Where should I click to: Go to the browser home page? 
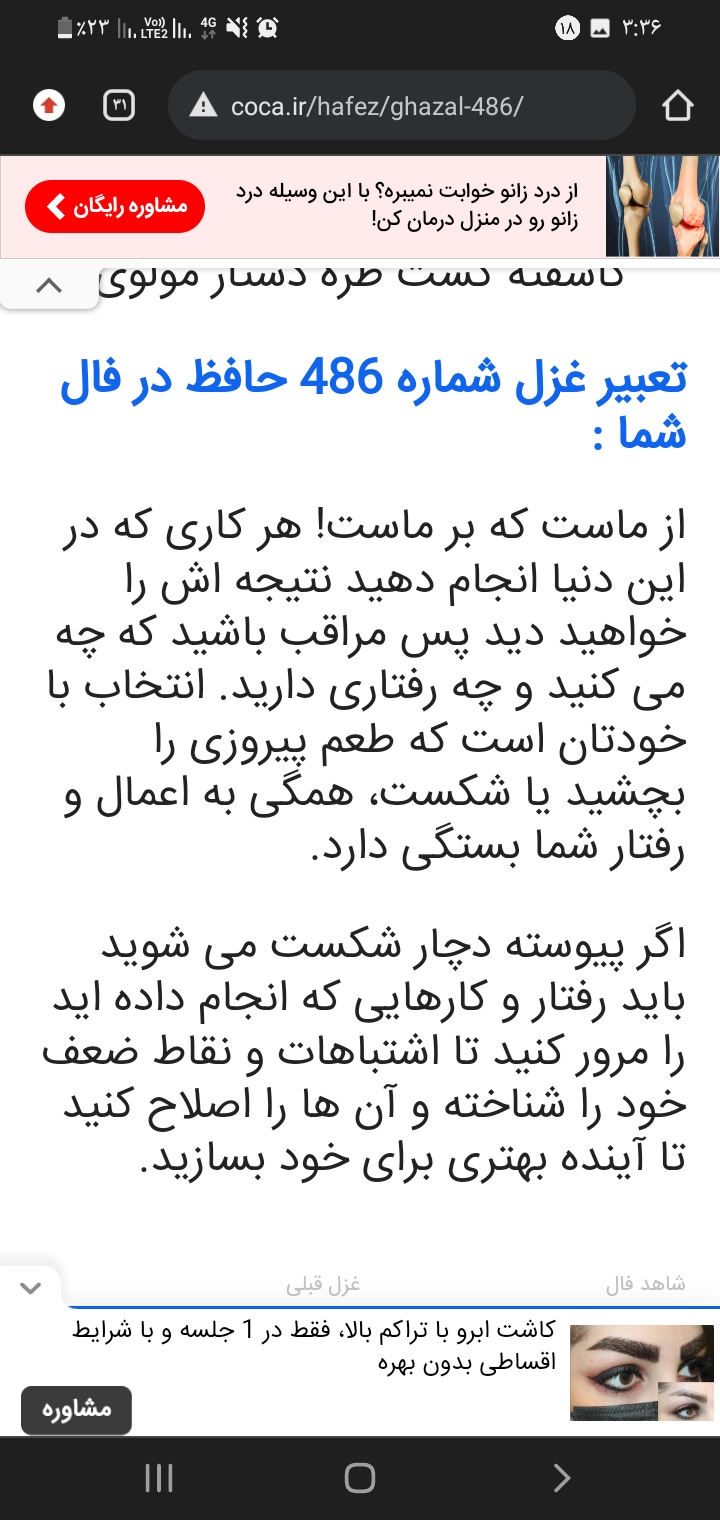(677, 105)
